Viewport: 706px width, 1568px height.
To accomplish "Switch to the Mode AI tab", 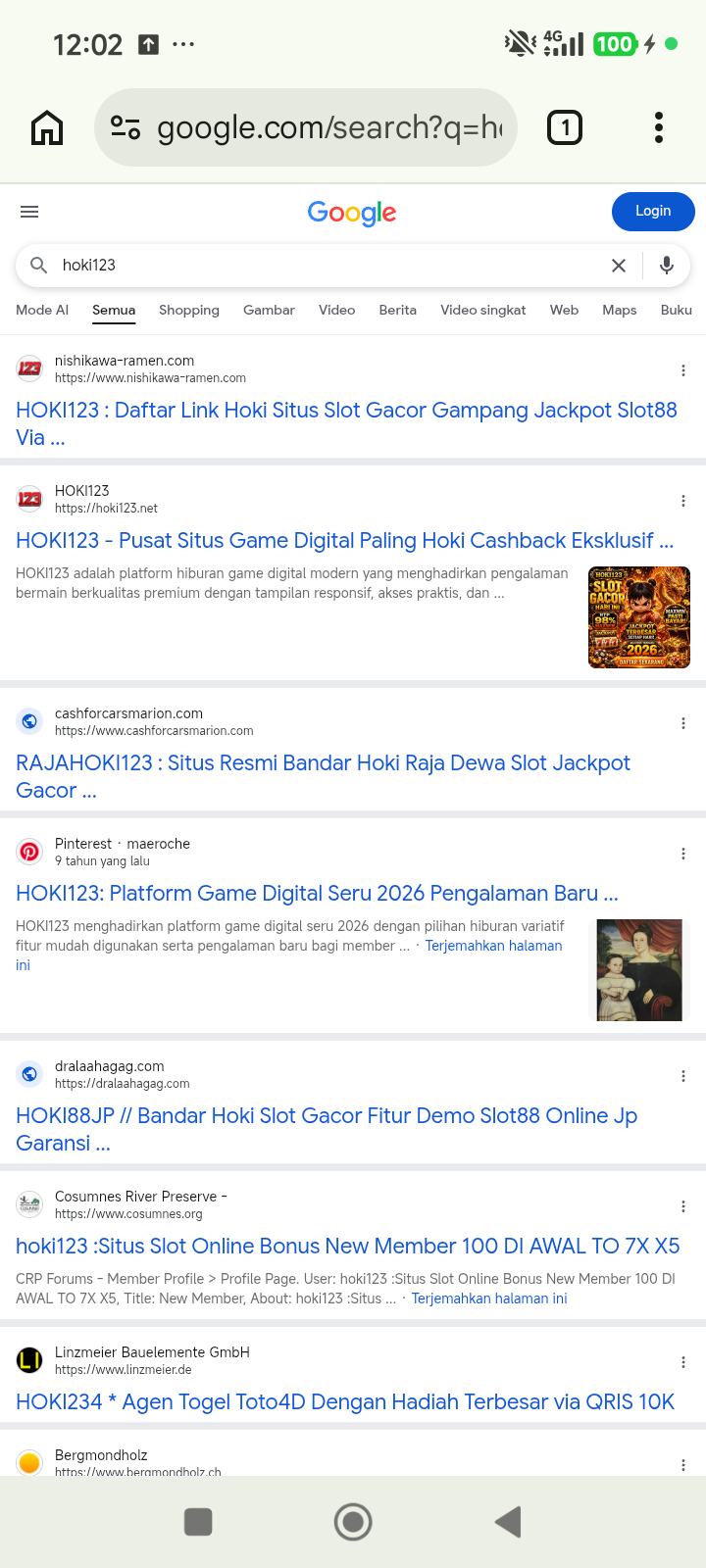I will point(42,310).
